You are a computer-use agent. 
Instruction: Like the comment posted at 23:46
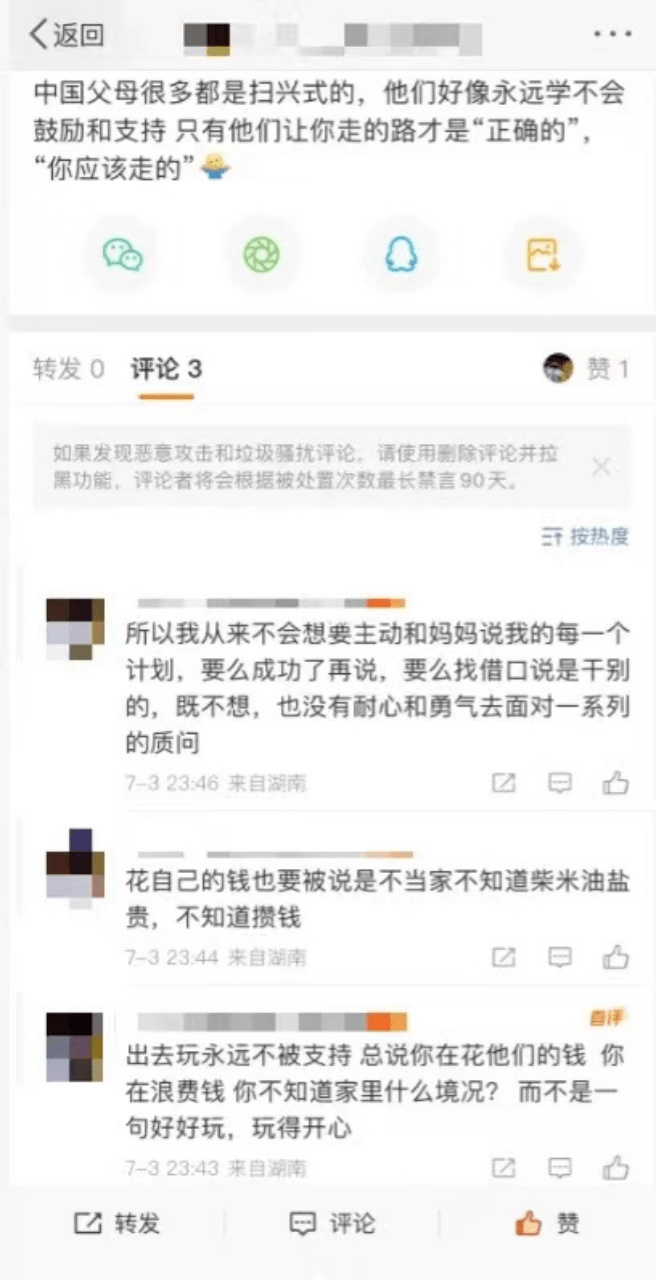coord(616,783)
